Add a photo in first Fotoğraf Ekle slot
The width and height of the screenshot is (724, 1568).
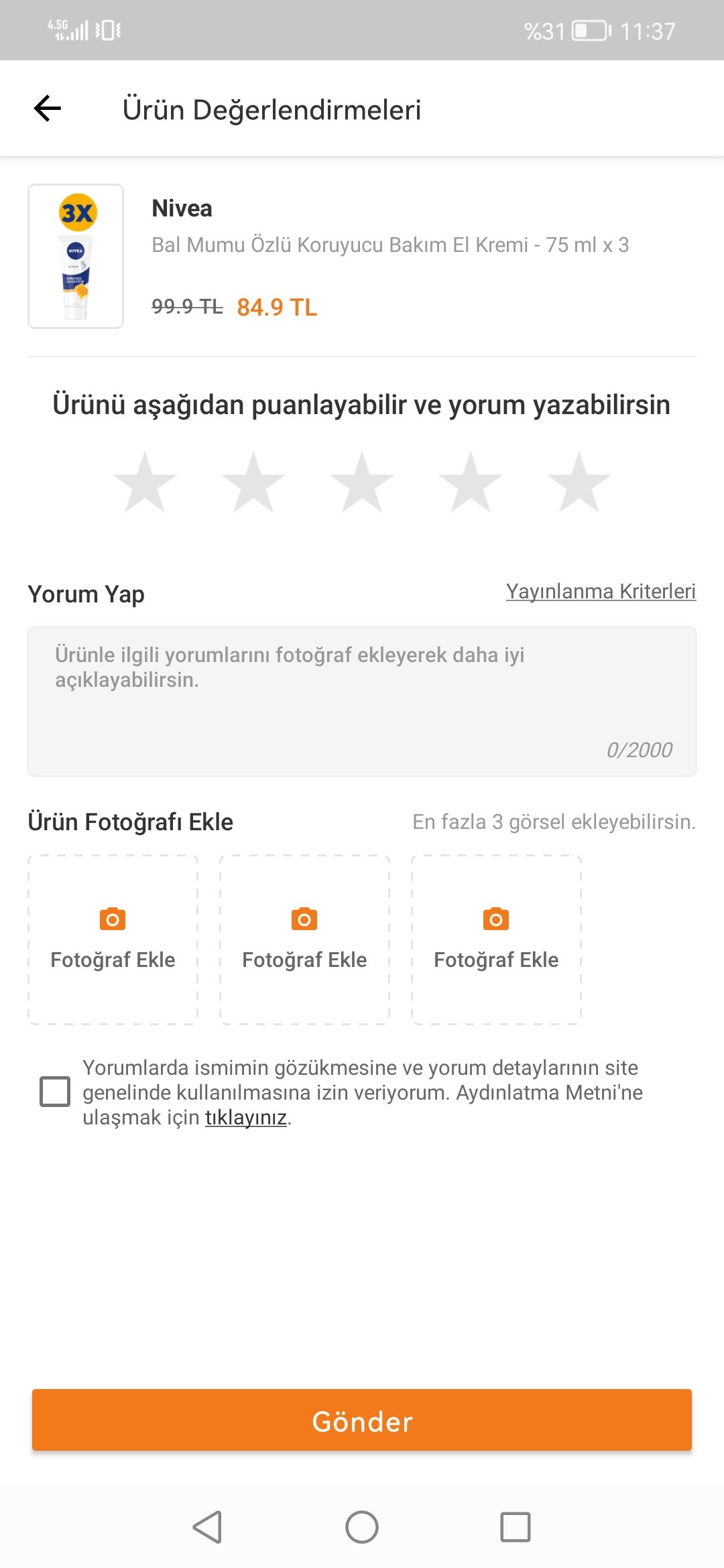[x=113, y=939]
